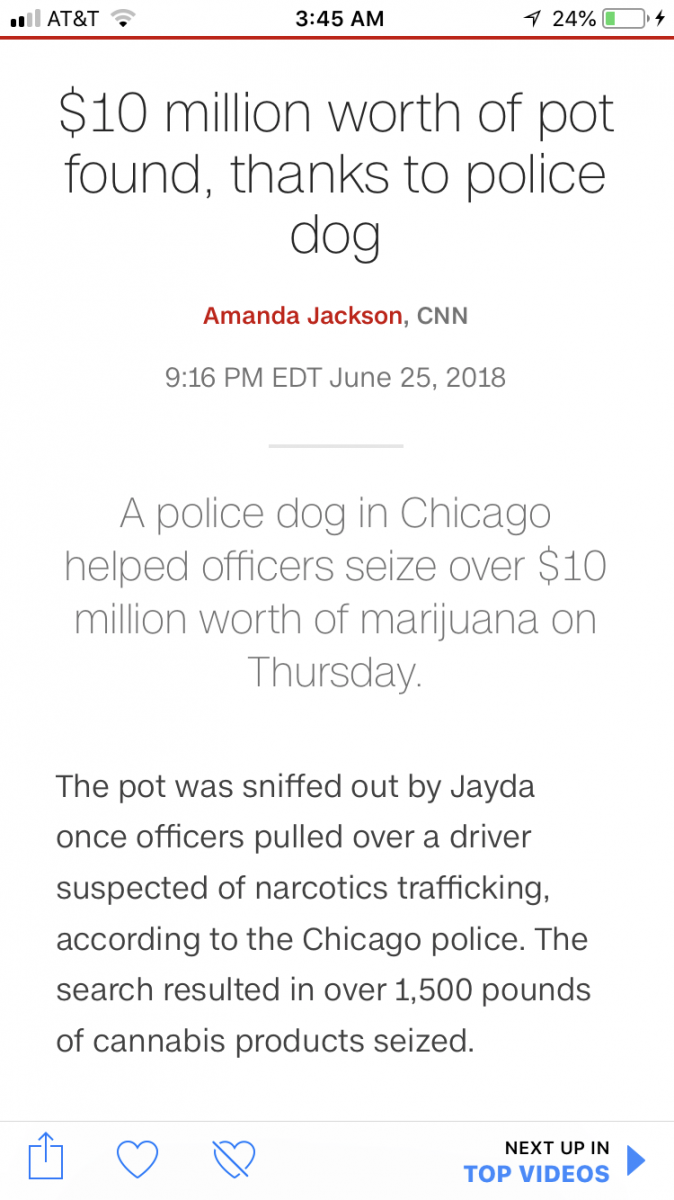Like this article with the heart icon
The width and height of the screenshot is (674, 1200).
point(138,1160)
